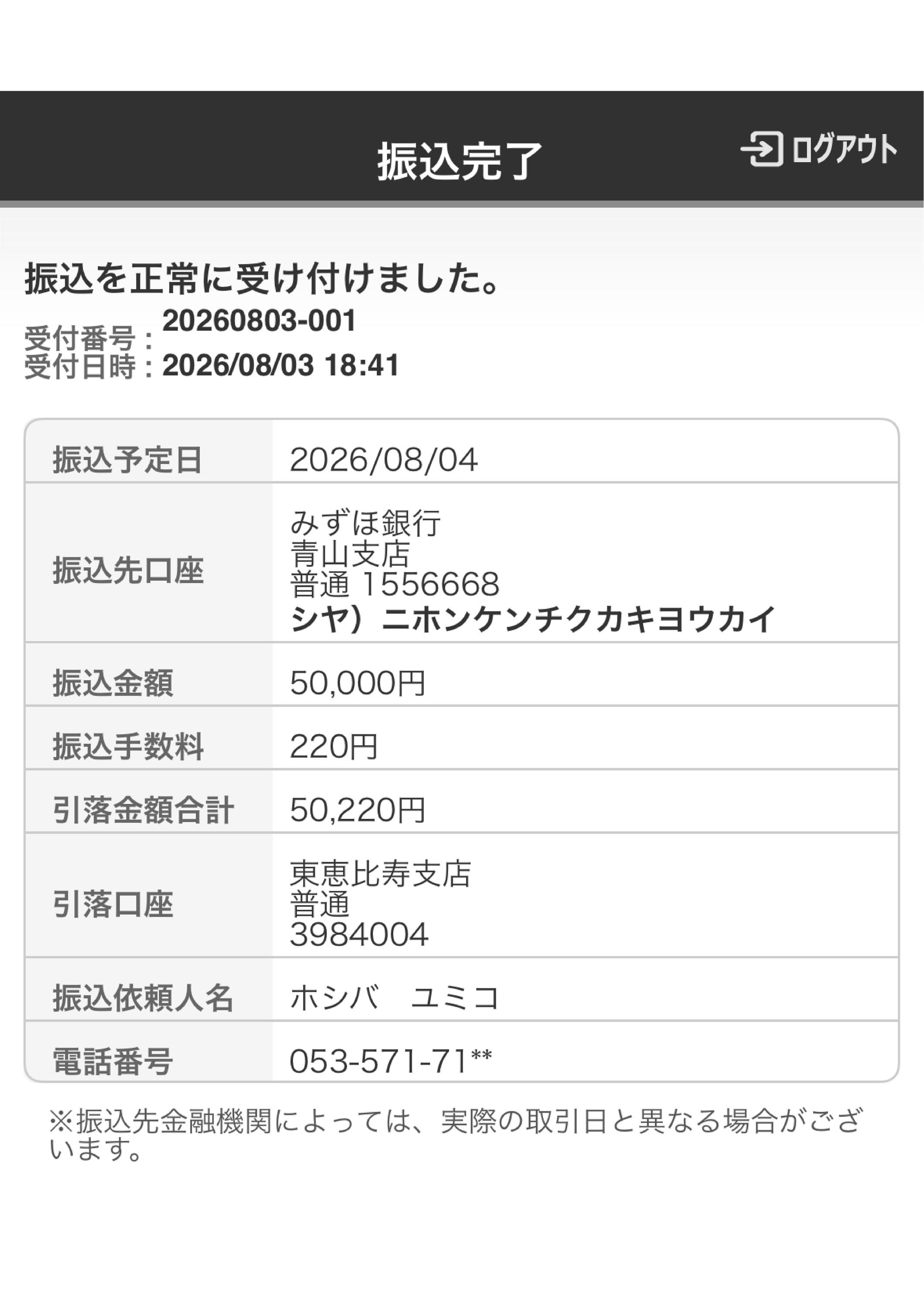This screenshot has width=924, height=1308.
Task: Log out with the ログアウト button
Action: click(x=819, y=149)
